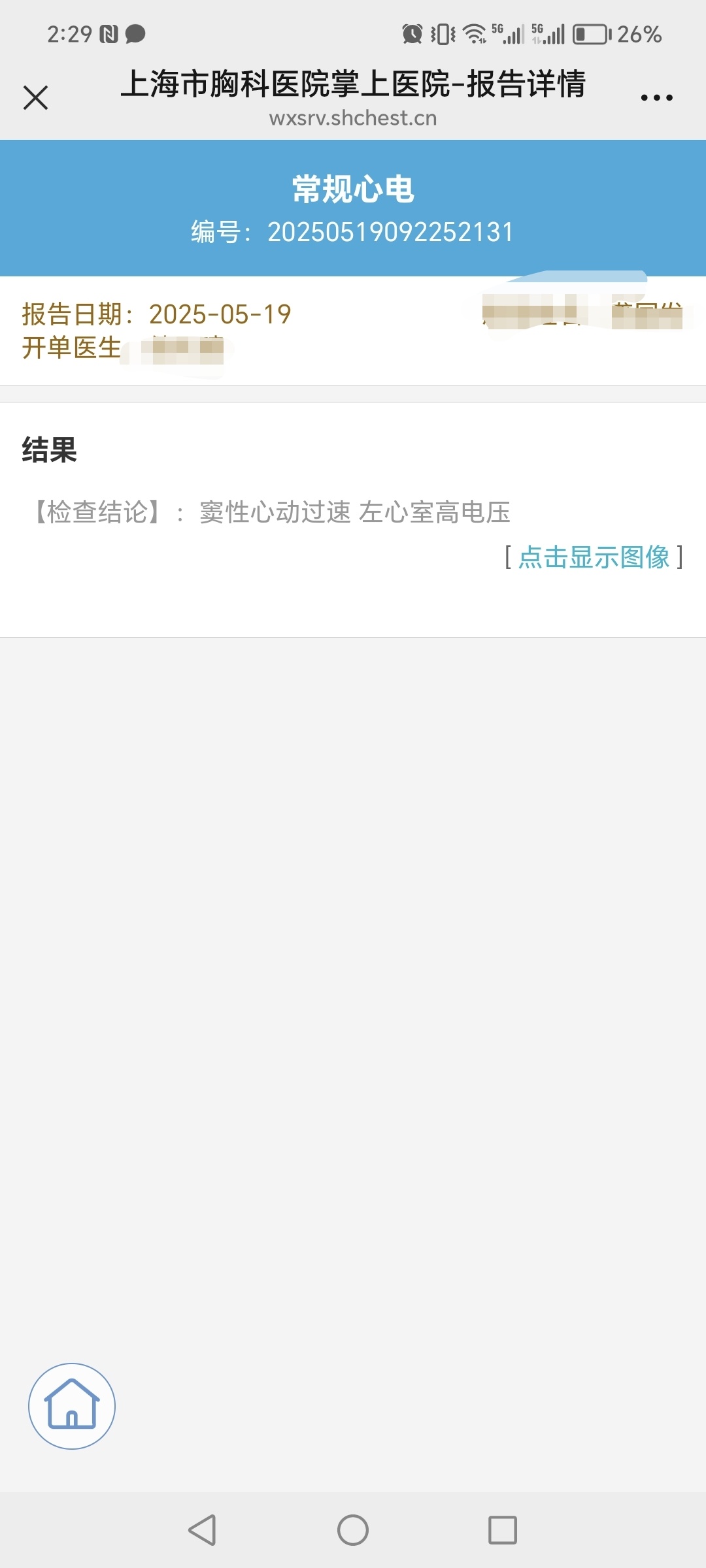Tap the system back button
Image resolution: width=706 pixels, height=1568 pixels.
(x=203, y=1530)
